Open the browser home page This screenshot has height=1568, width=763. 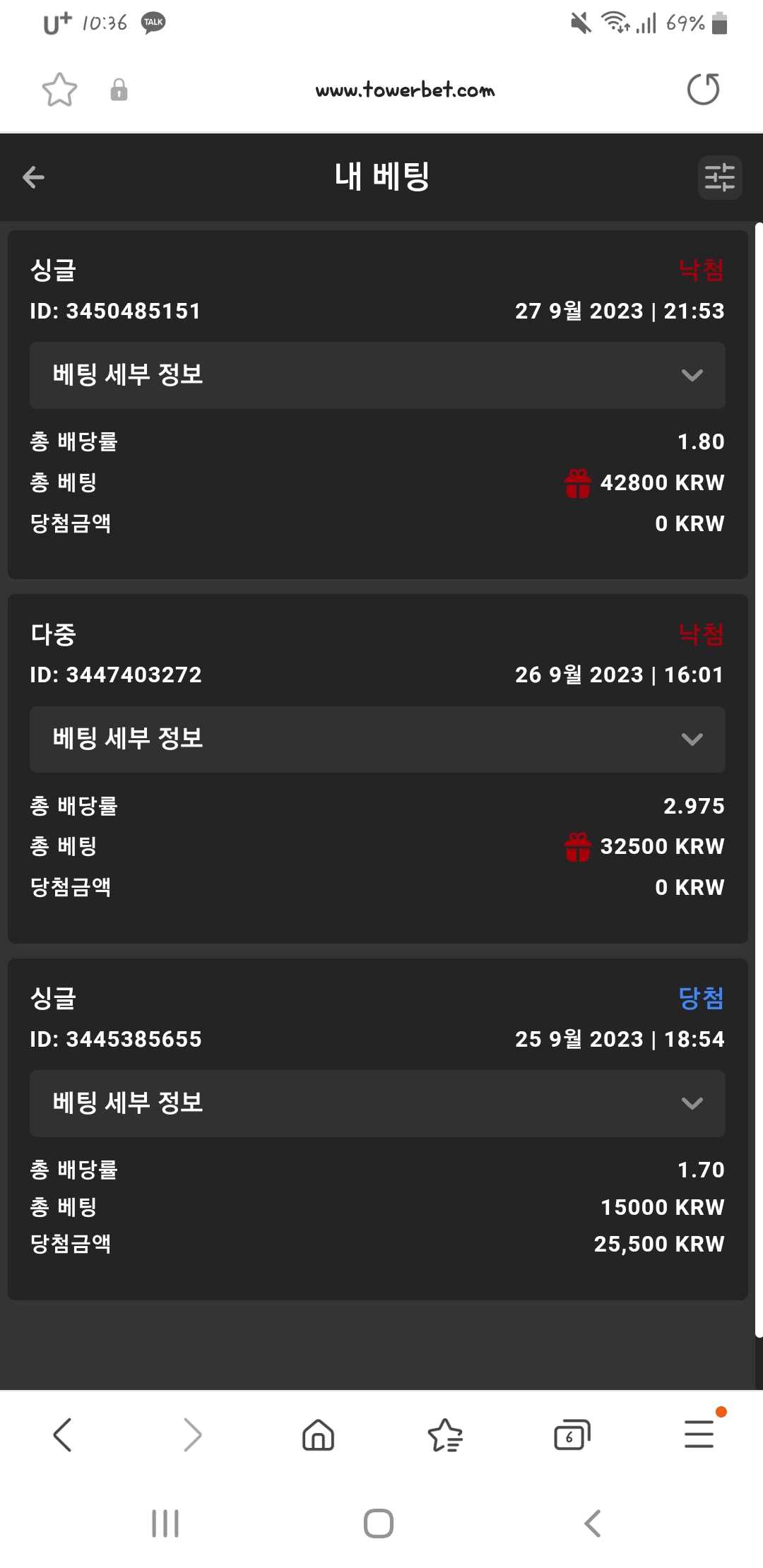pyautogui.click(x=318, y=1435)
